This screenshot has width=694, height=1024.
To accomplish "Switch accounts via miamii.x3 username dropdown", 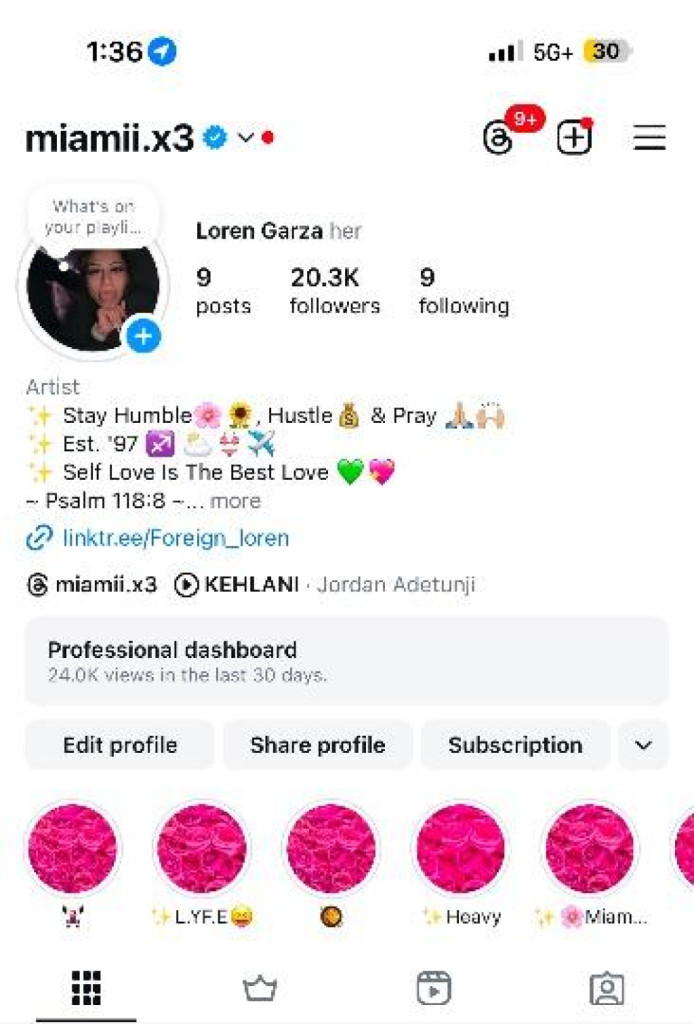I will (245, 139).
